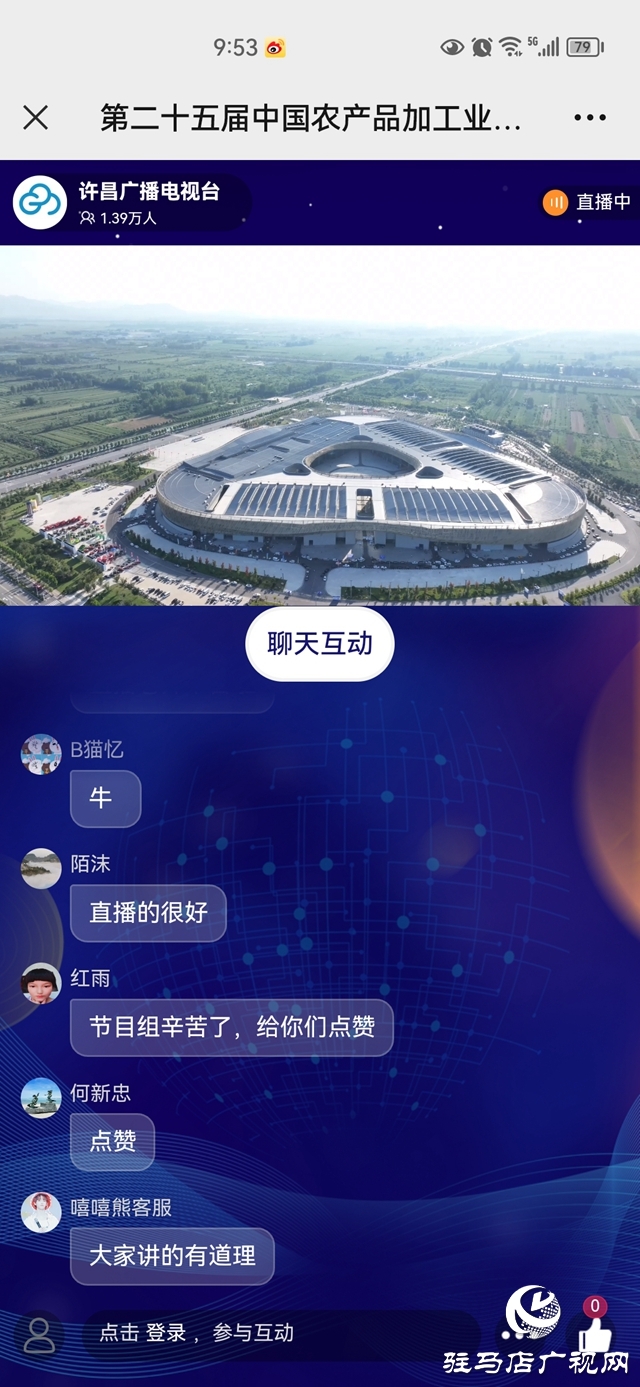This screenshot has height=1387, width=640.
Task: Select the 聊天互动 tab
Action: tap(320, 644)
